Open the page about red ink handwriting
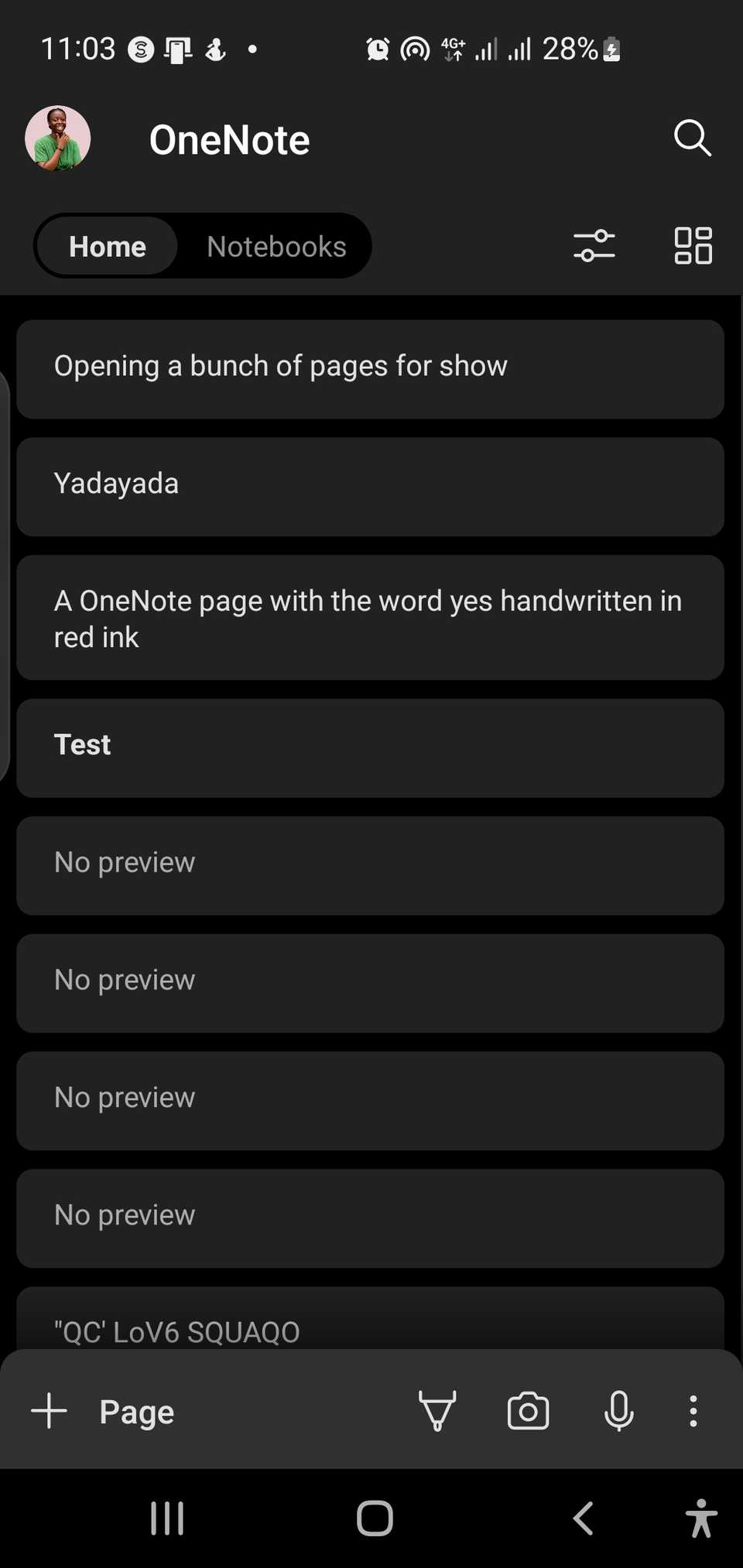The height and width of the screenshot is (1568, 743). [x=370, y=617]
